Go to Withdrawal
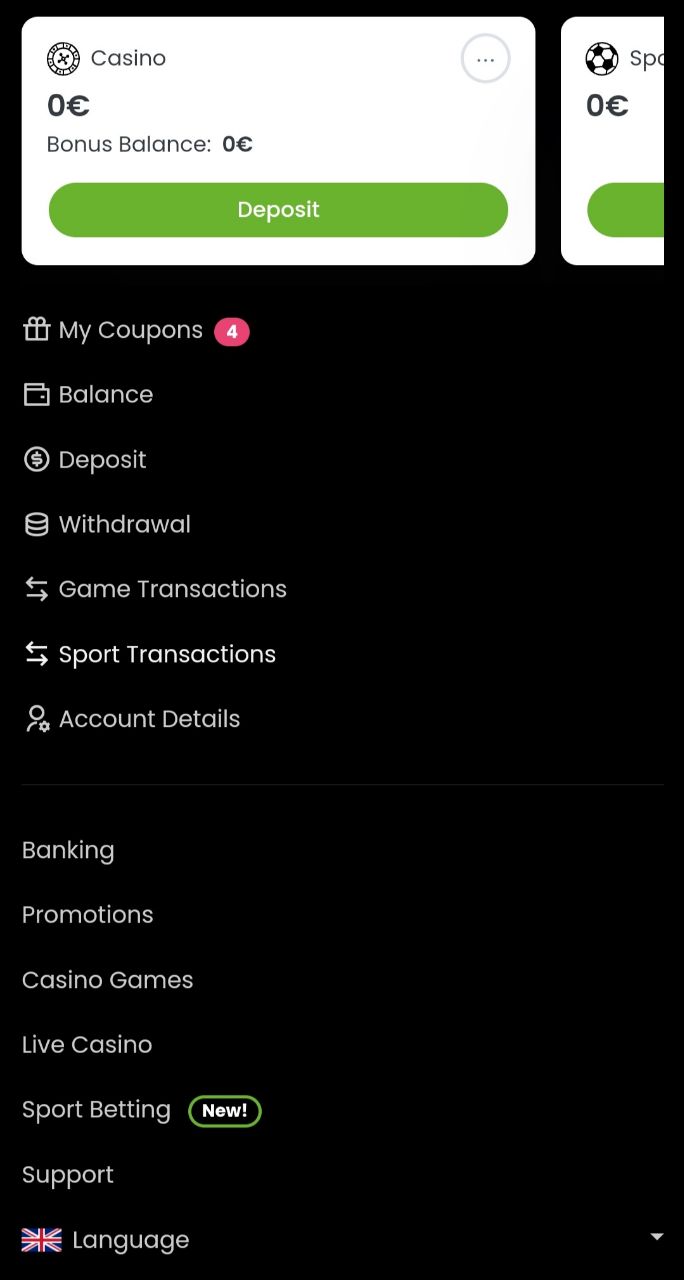 click(x=124, y=524)
